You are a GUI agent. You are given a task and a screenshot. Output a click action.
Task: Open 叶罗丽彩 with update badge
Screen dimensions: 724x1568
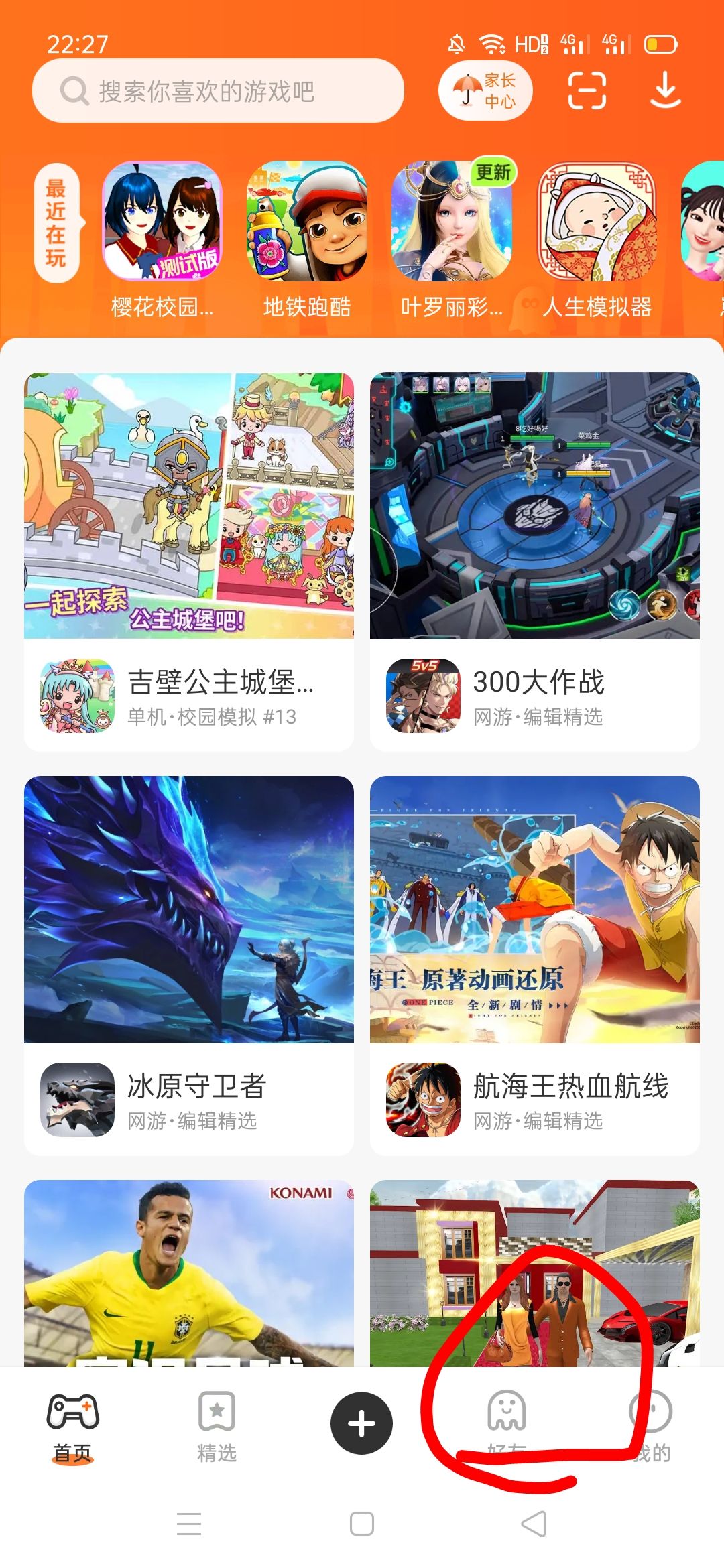(x=452, y=221)
